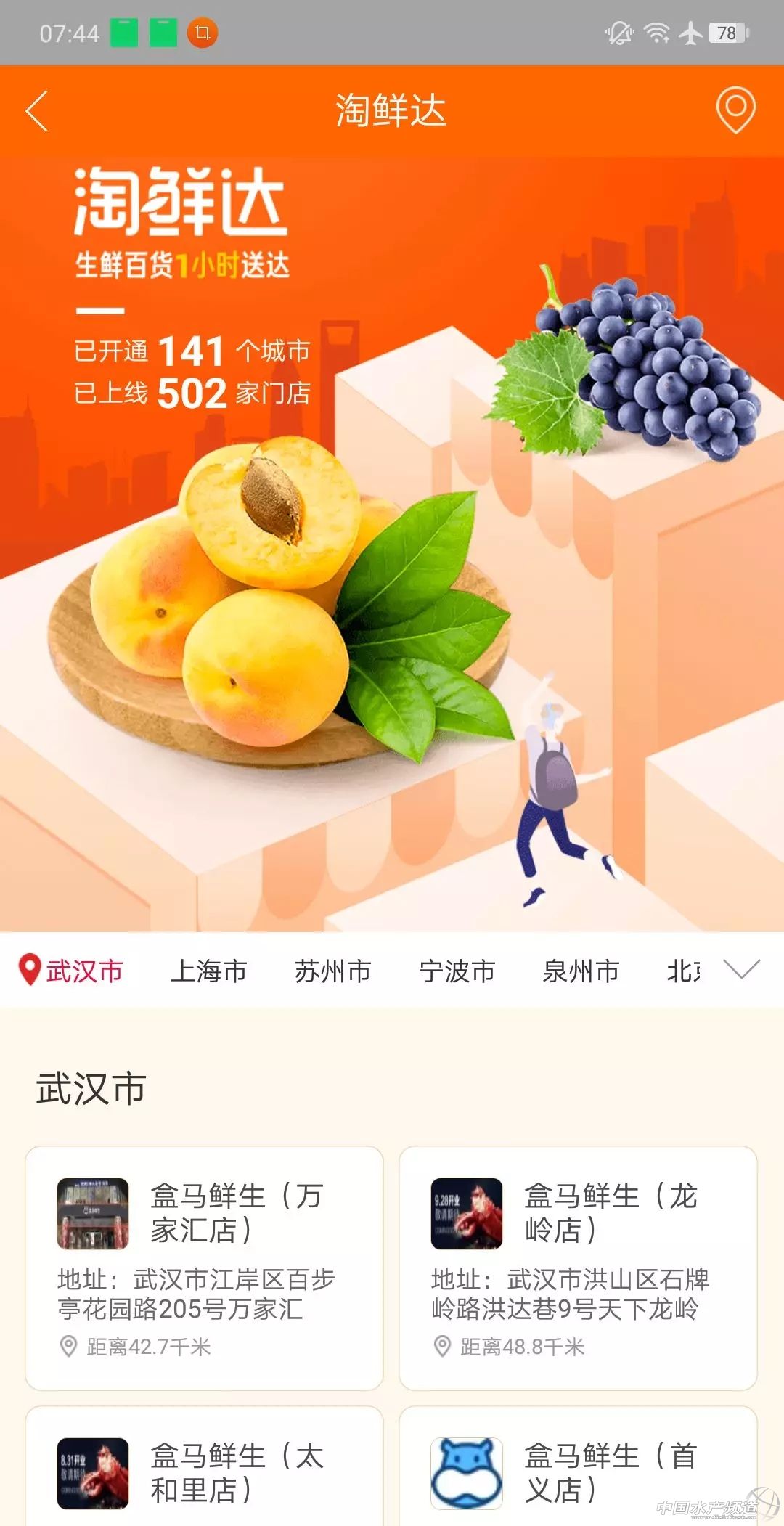Show stores in 泉州市

[x=581, y=971]
